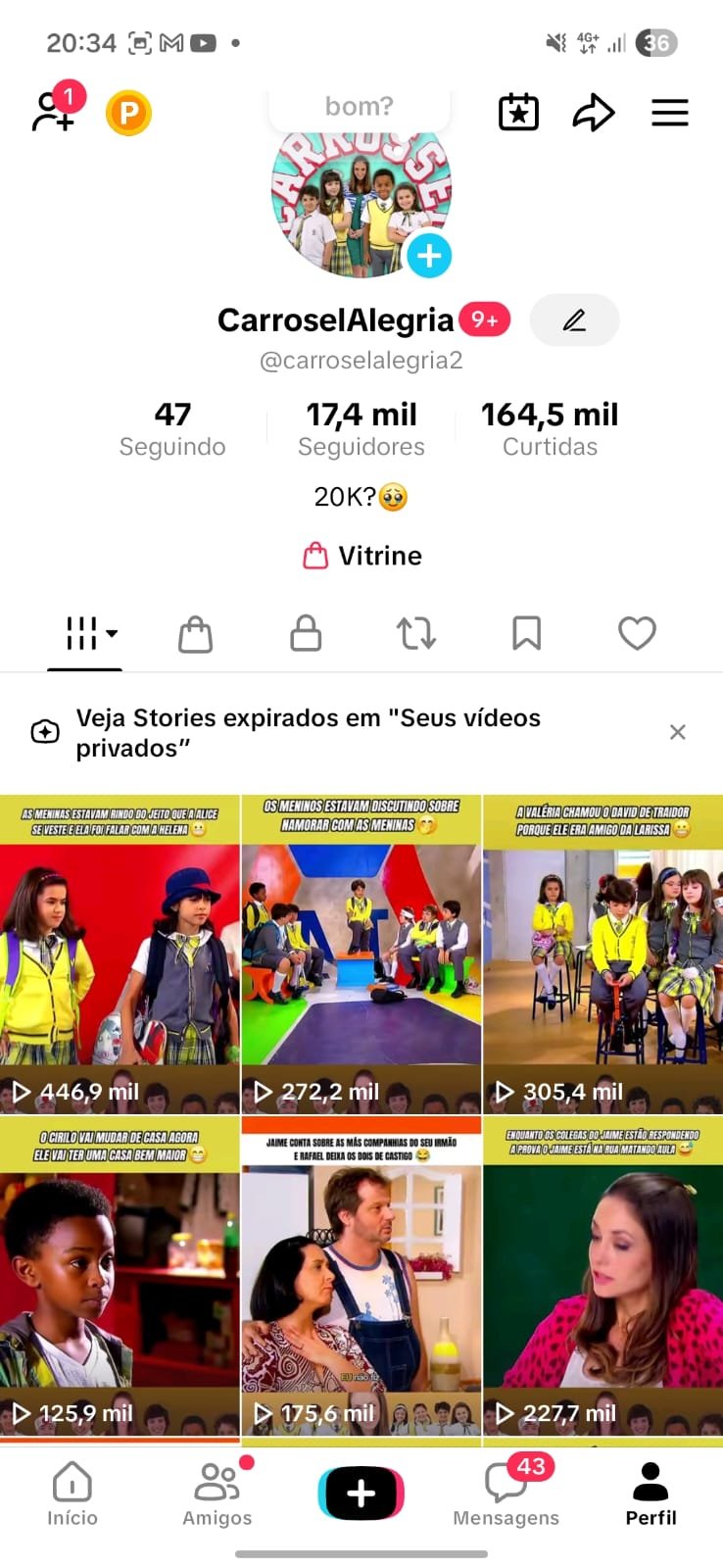
Task: Open the hamburger menu
Action: click(x=670, y=113)
